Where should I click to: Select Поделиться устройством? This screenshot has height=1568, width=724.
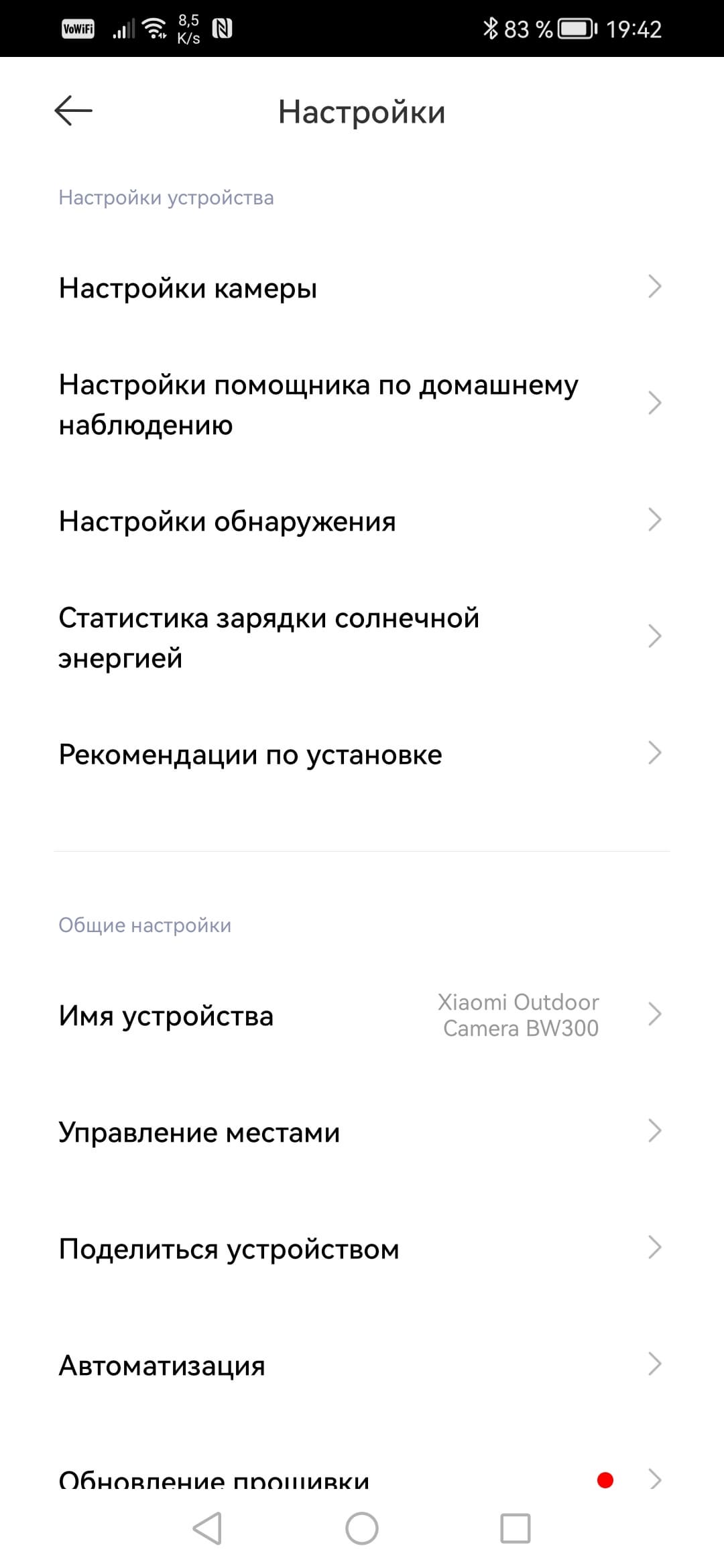pyautogui.click(x=362, y=1248)
